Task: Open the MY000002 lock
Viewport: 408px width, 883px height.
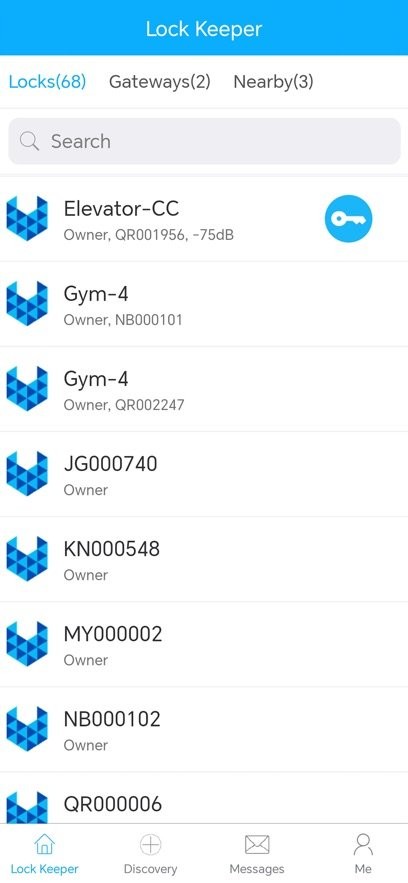Action: 204,644
